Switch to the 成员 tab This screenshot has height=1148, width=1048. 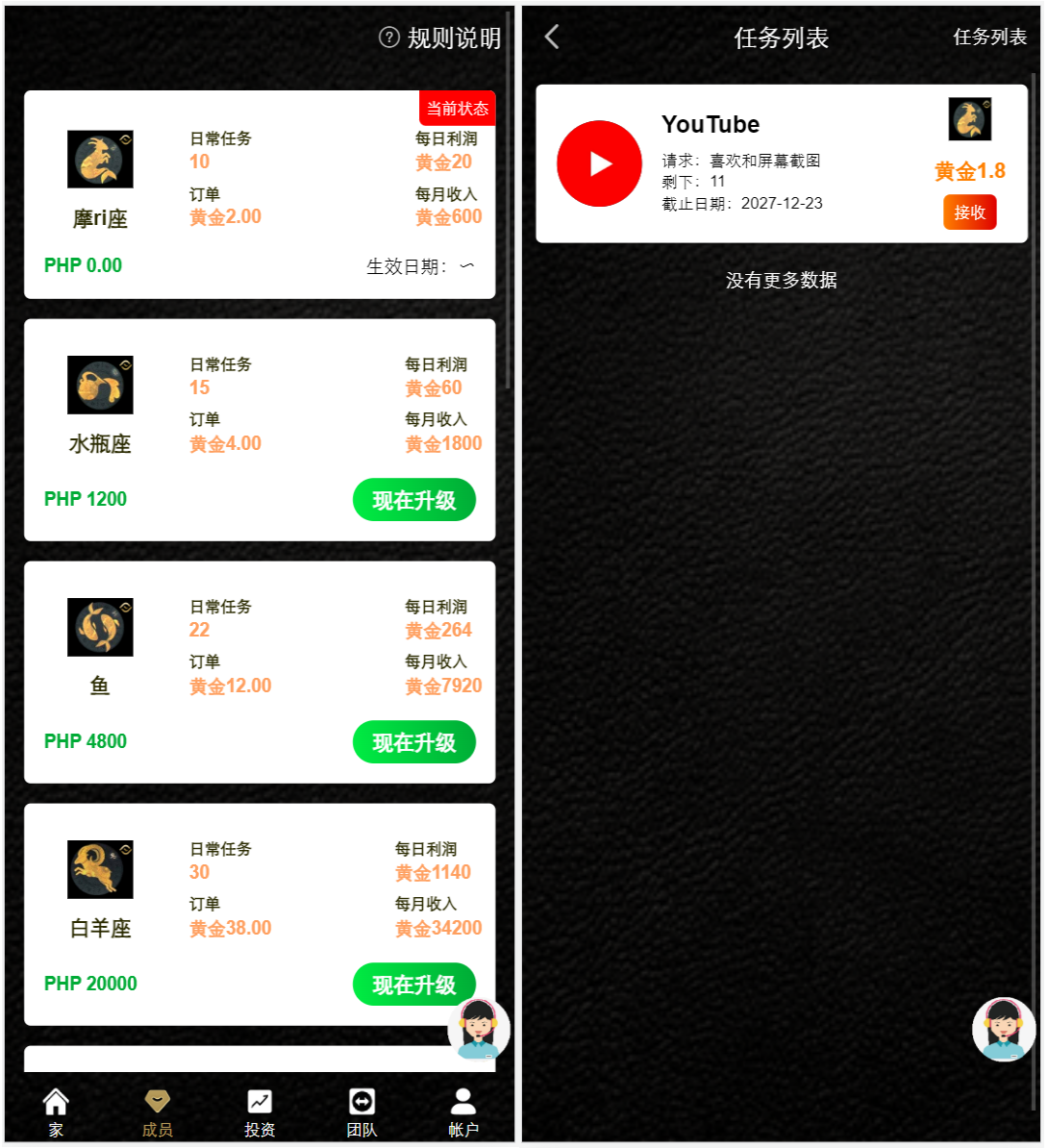coord(157,1112)
